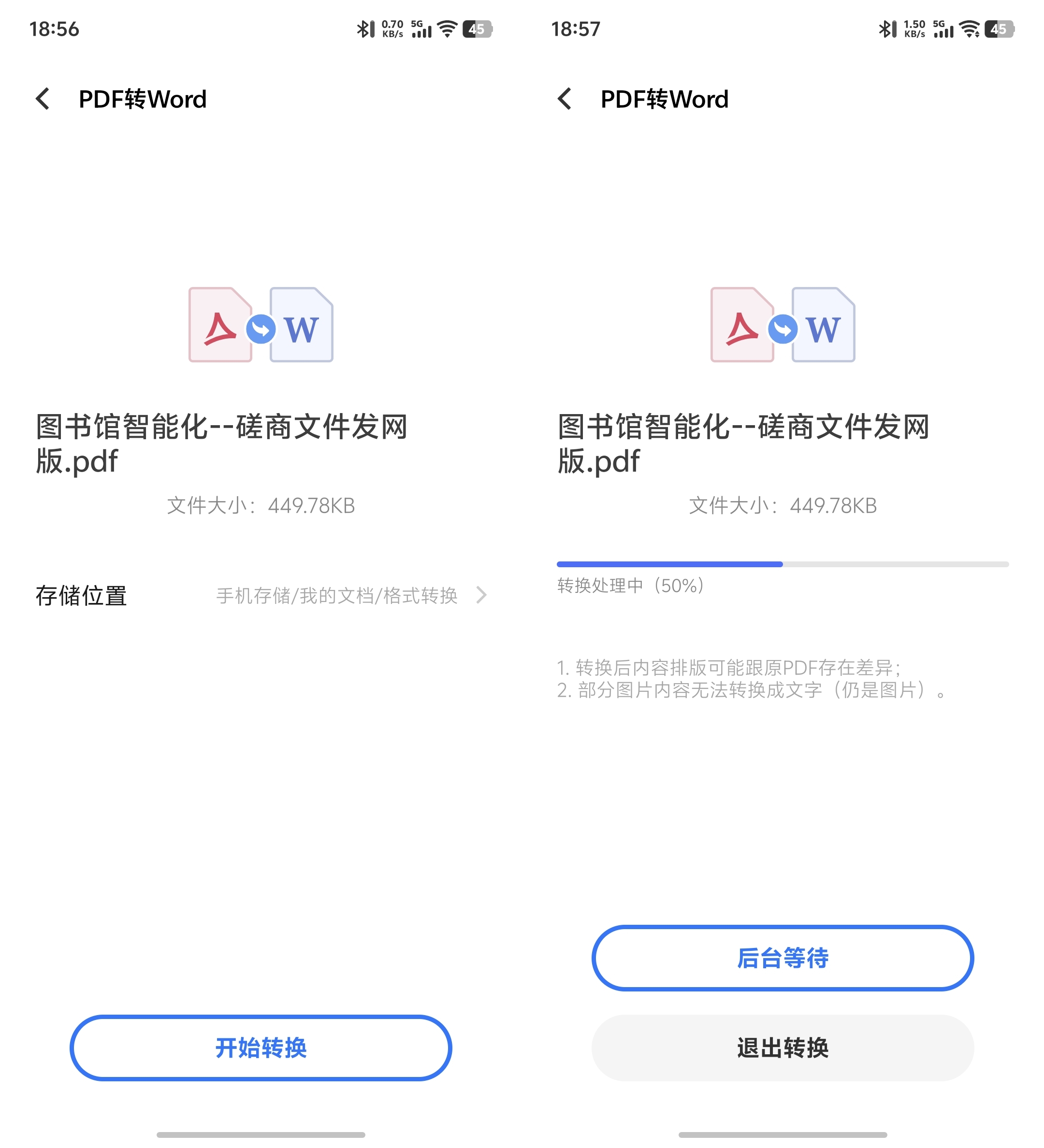Open the 存储位置 storage location row
Viewport: 1044px width, 1148px height.
click(x=261, y=595)
